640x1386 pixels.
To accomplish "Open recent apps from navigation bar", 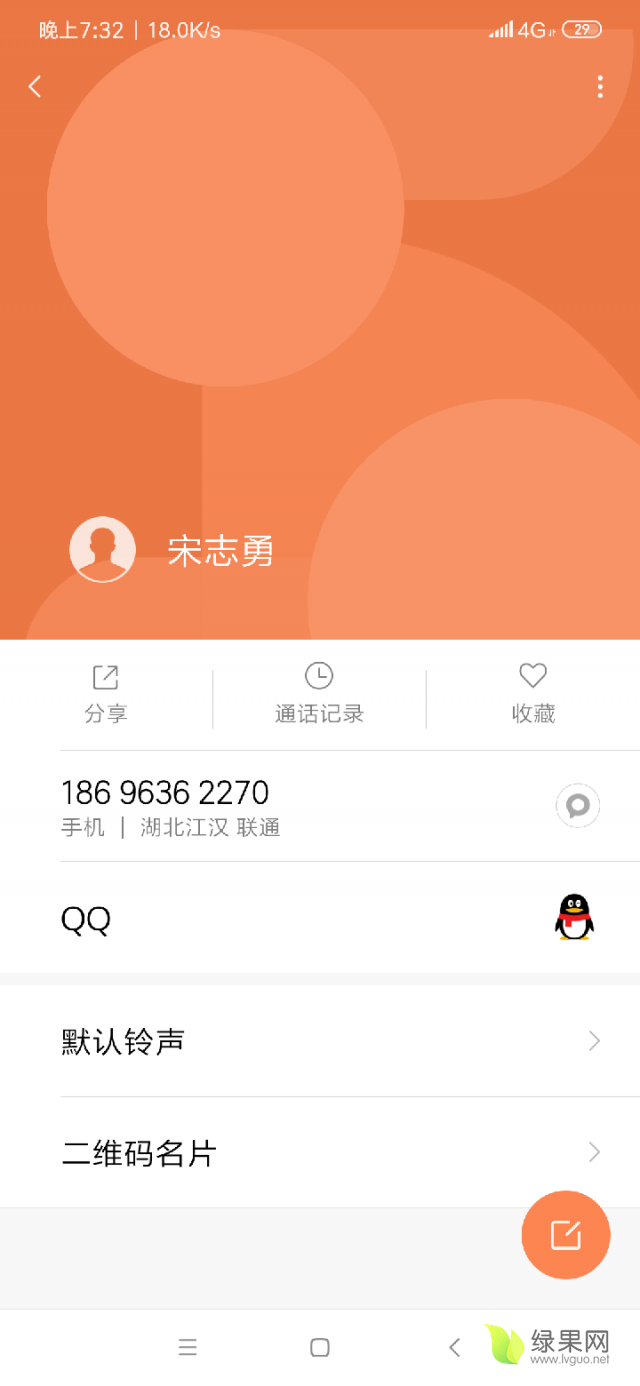I will (x=188, y=1347).
